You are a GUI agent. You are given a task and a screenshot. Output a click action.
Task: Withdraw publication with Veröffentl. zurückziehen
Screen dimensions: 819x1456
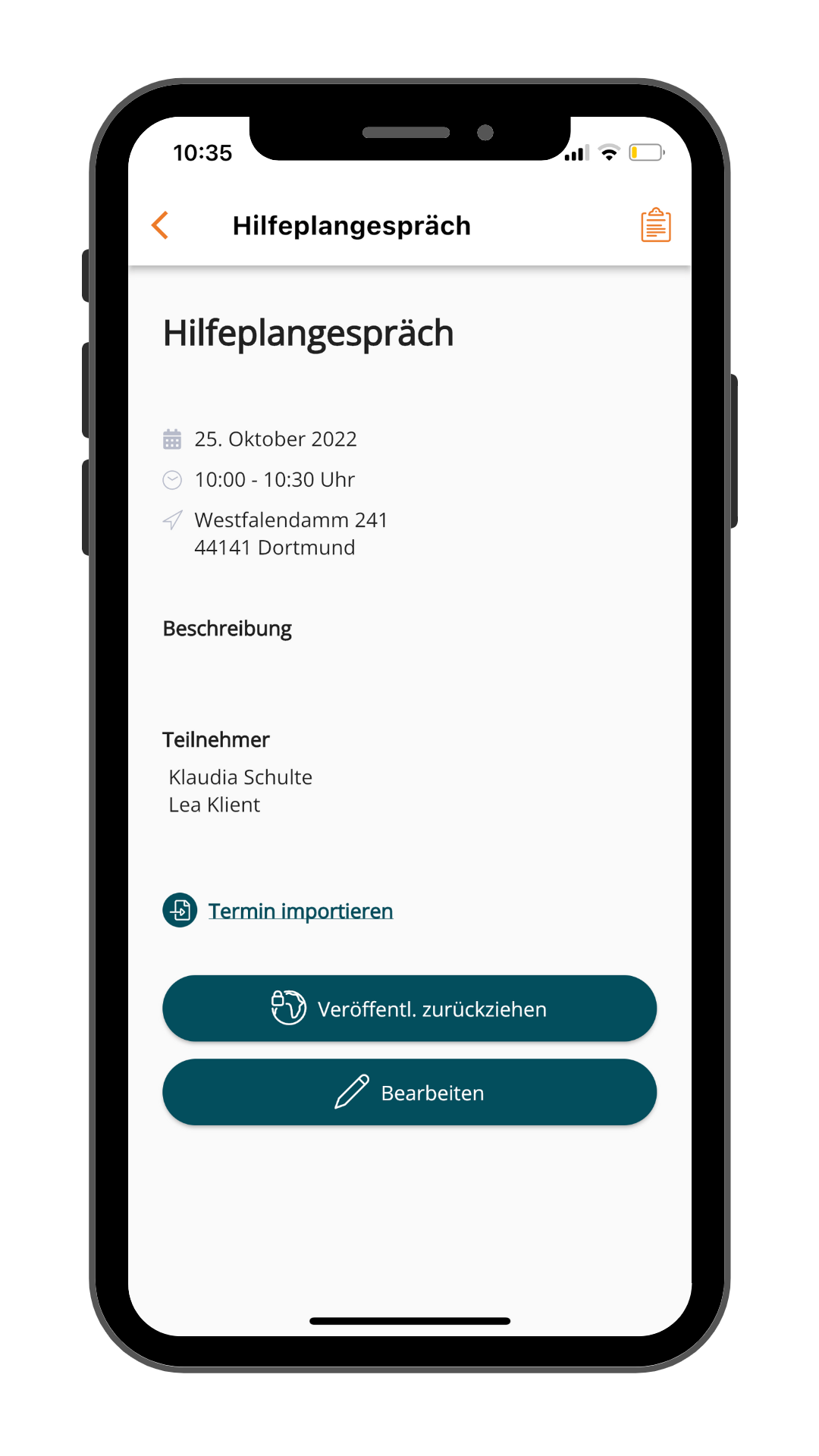(x=409, y=1009)
